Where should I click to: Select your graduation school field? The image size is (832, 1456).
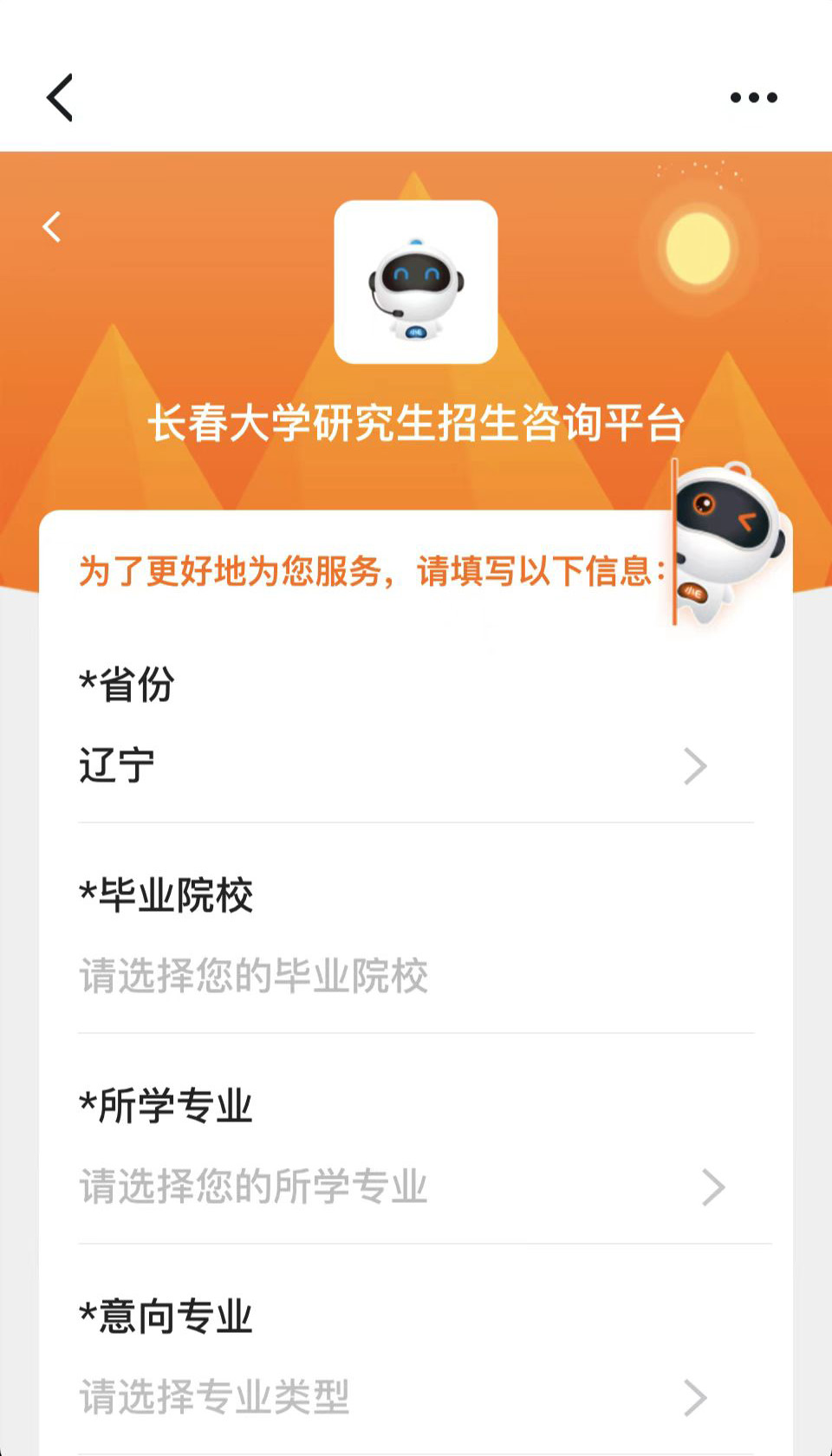point(416,976)
